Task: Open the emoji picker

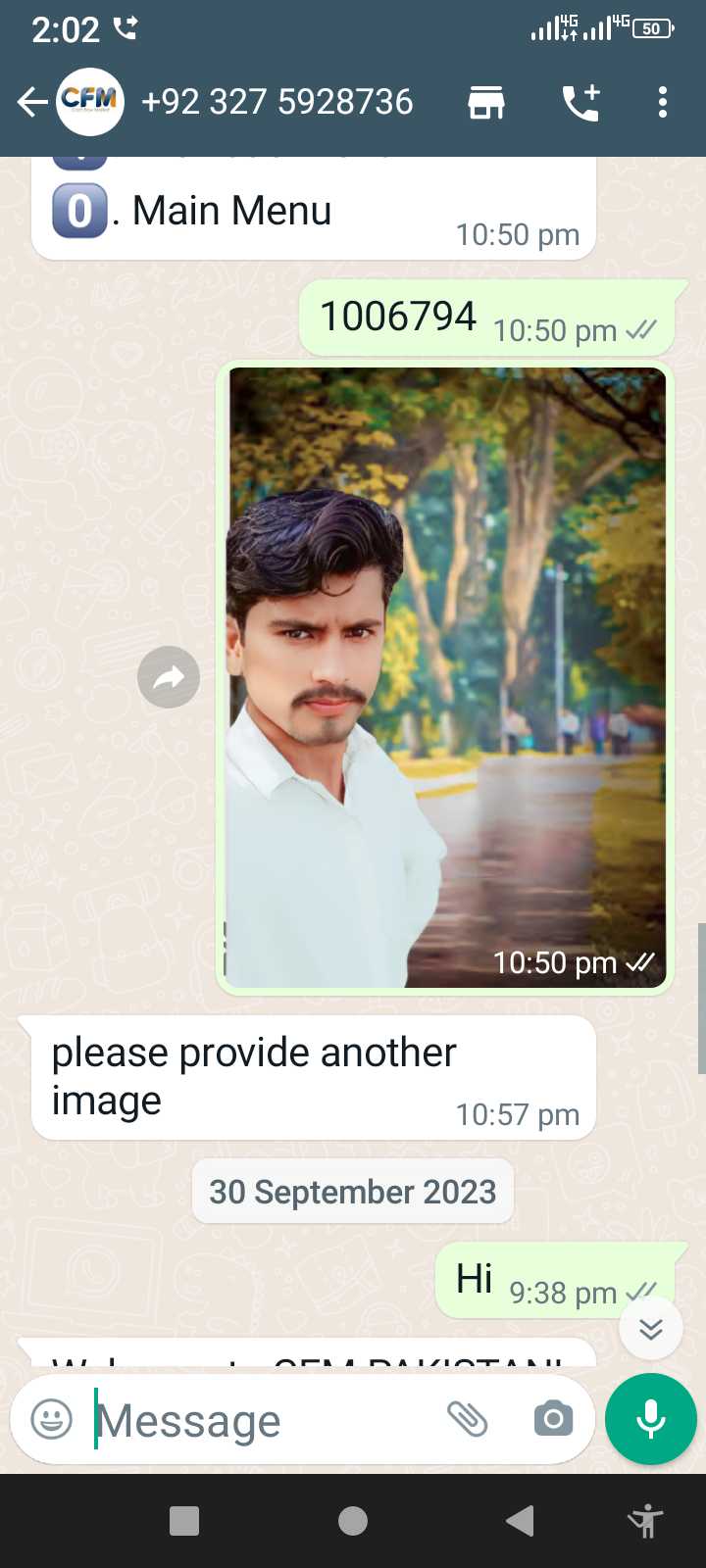Action: click(x=52, y=1419)
